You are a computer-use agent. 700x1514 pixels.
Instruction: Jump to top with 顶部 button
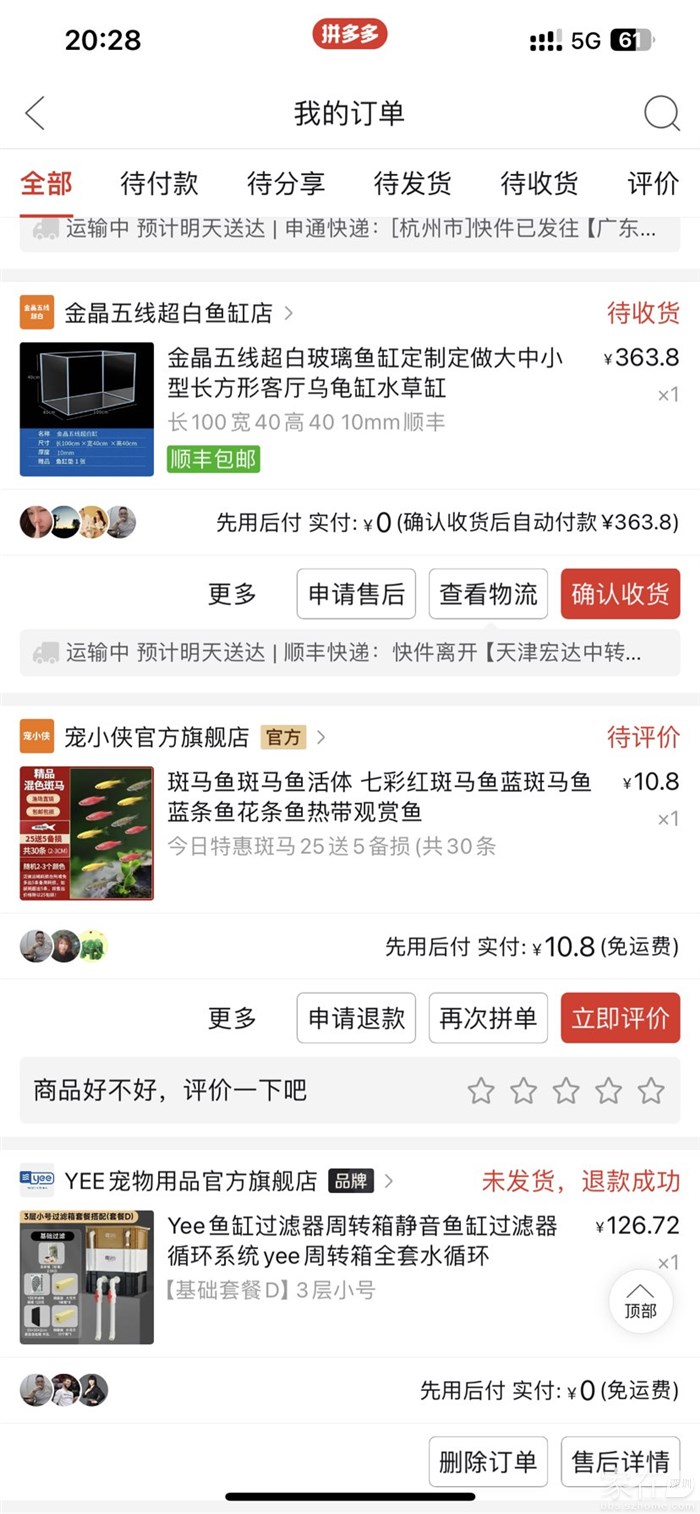click(x=640, y=1301)
